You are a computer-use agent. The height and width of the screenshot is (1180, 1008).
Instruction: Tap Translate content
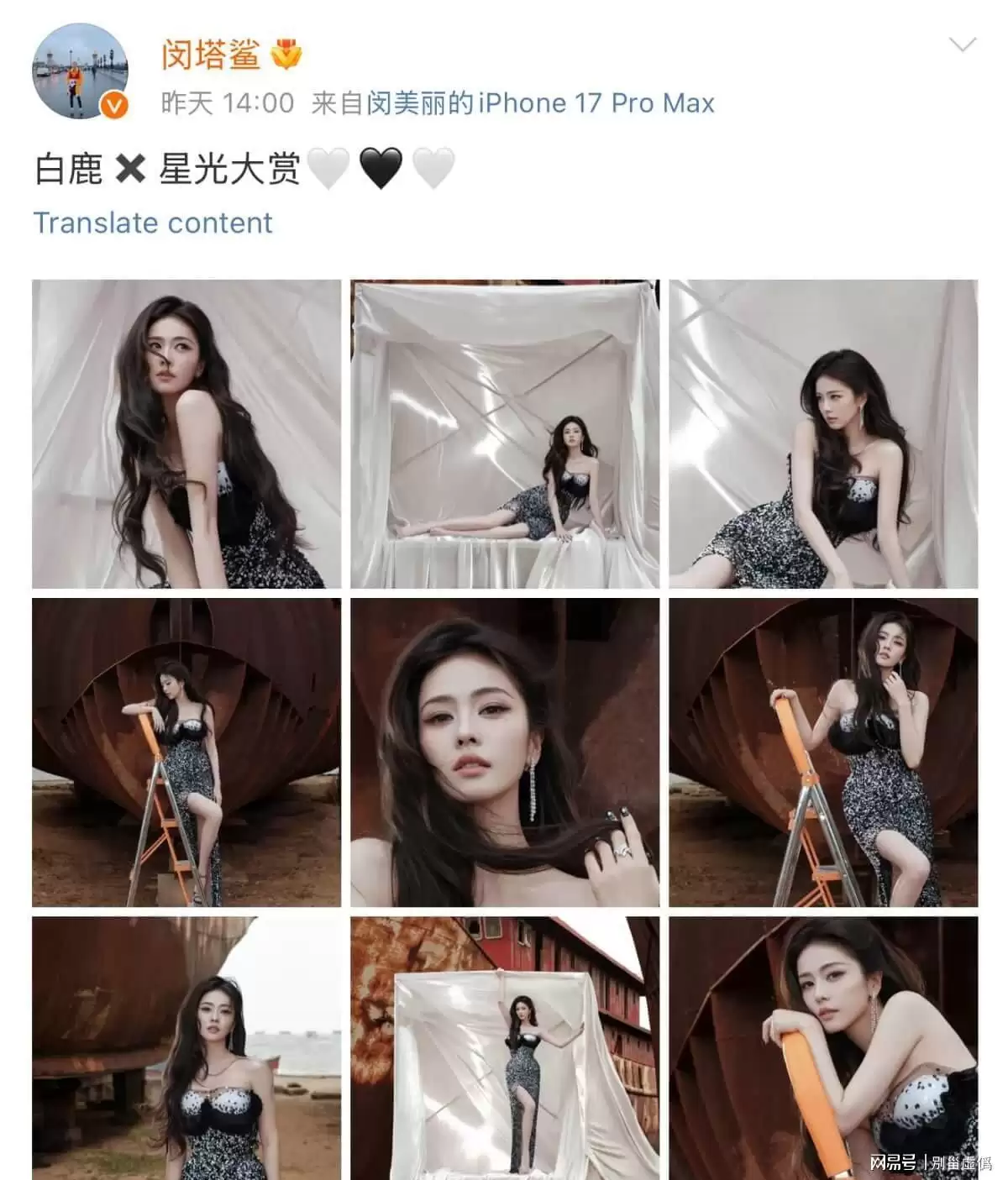pos(153,223)
